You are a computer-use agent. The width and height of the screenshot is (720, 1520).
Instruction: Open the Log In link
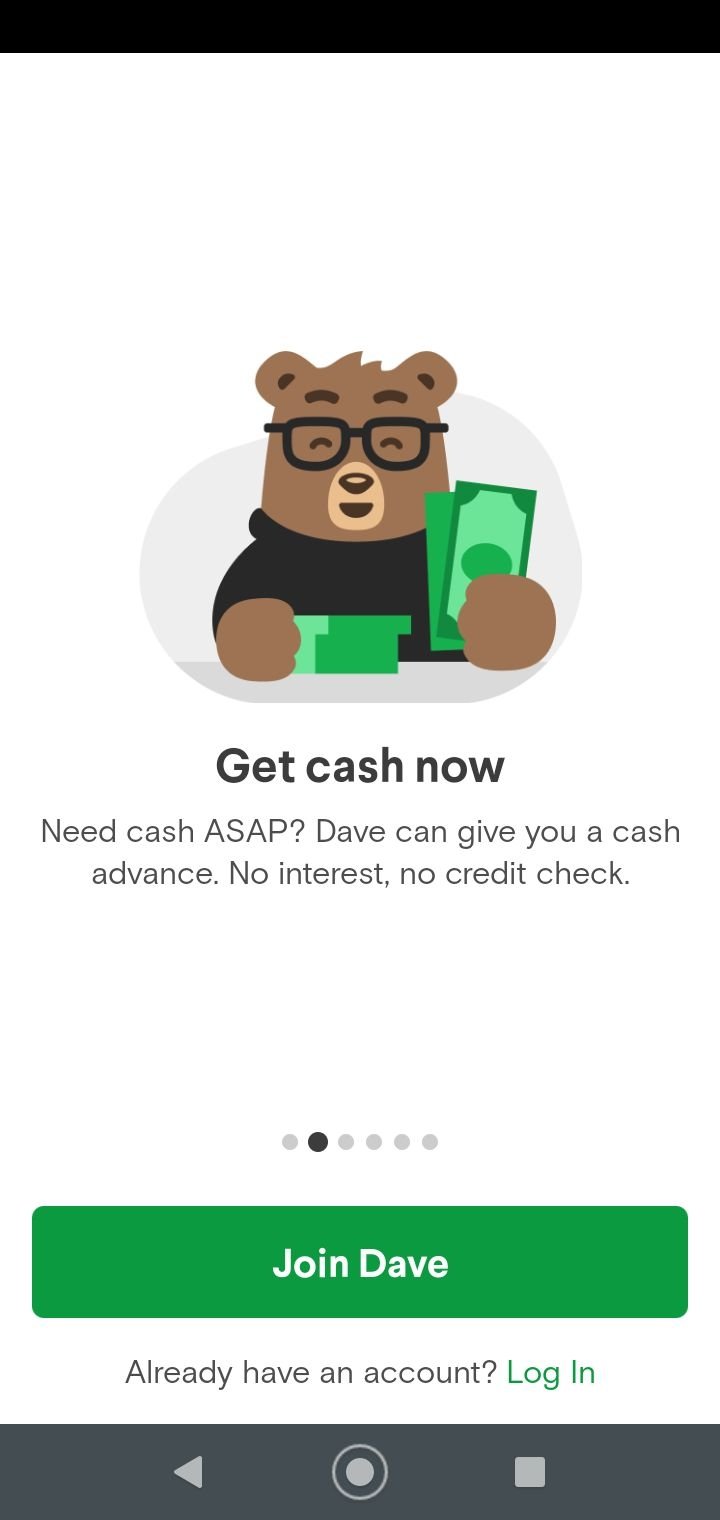click(551, 1373)
